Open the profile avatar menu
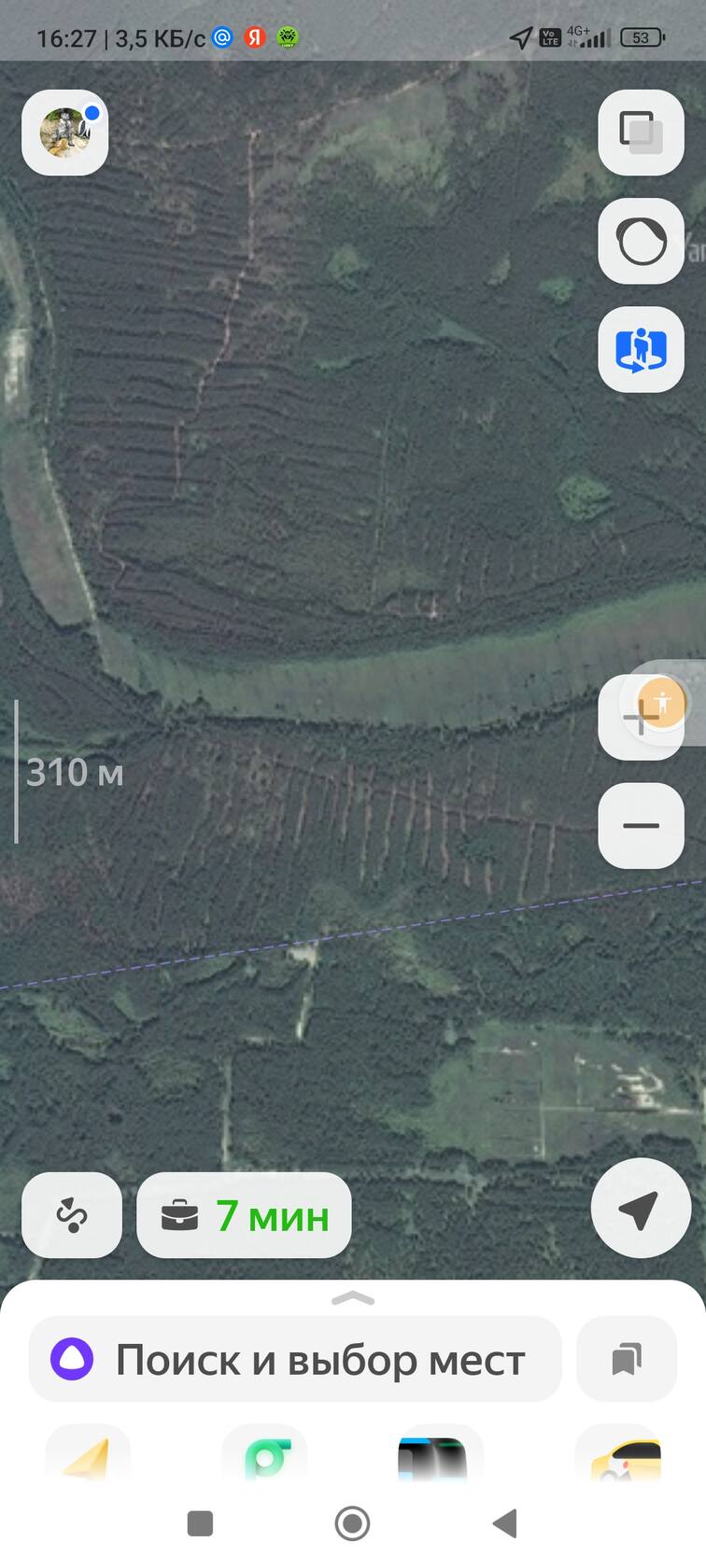The image size is (706, 1568). [x=64, y=133]
